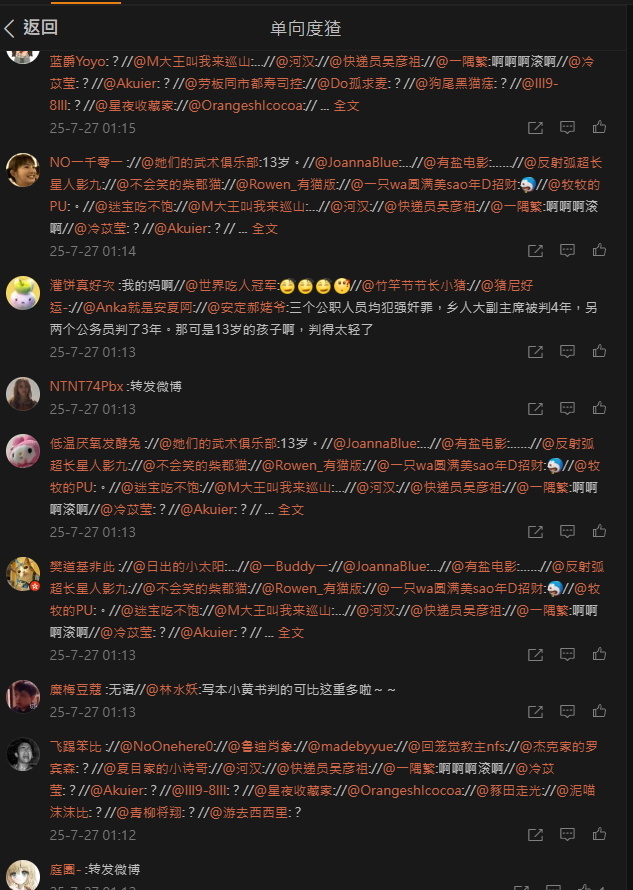Share 灌饼真好次's repost
The image size is (633, 890).
tap(535, 351)
